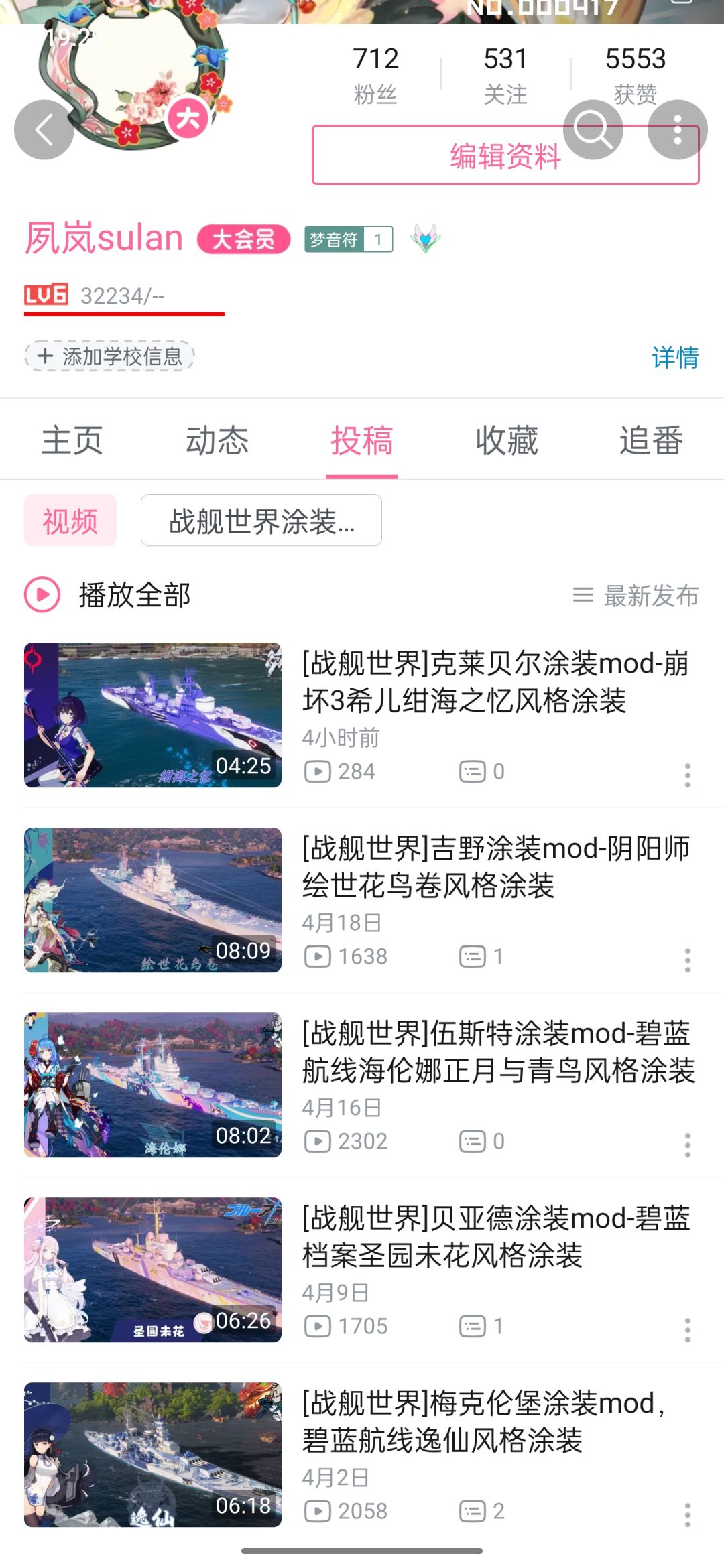Change sort order from 最新发布
This screenshot has width=724, height=1568.
click(x=636, y=595)
